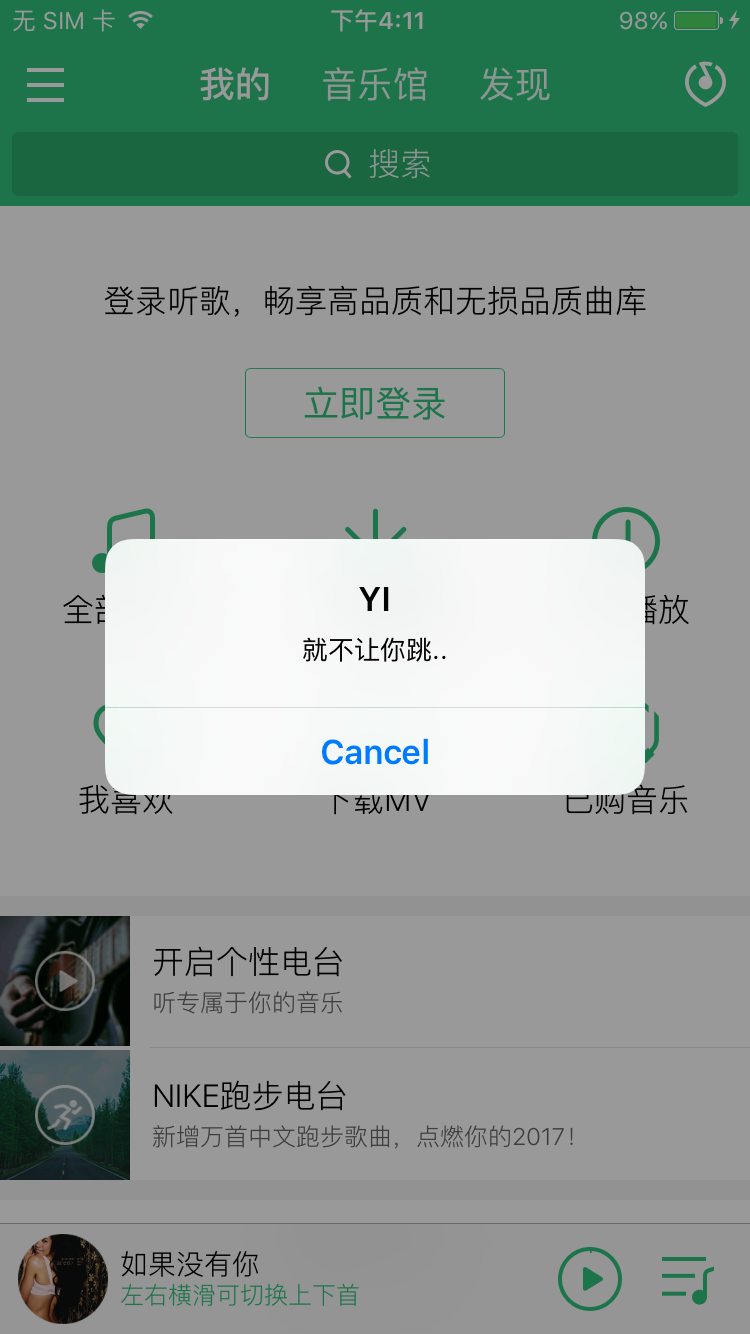750x1334 pixels.
Task: Open 开启个性电台 radio row
Action: (375, 981)
